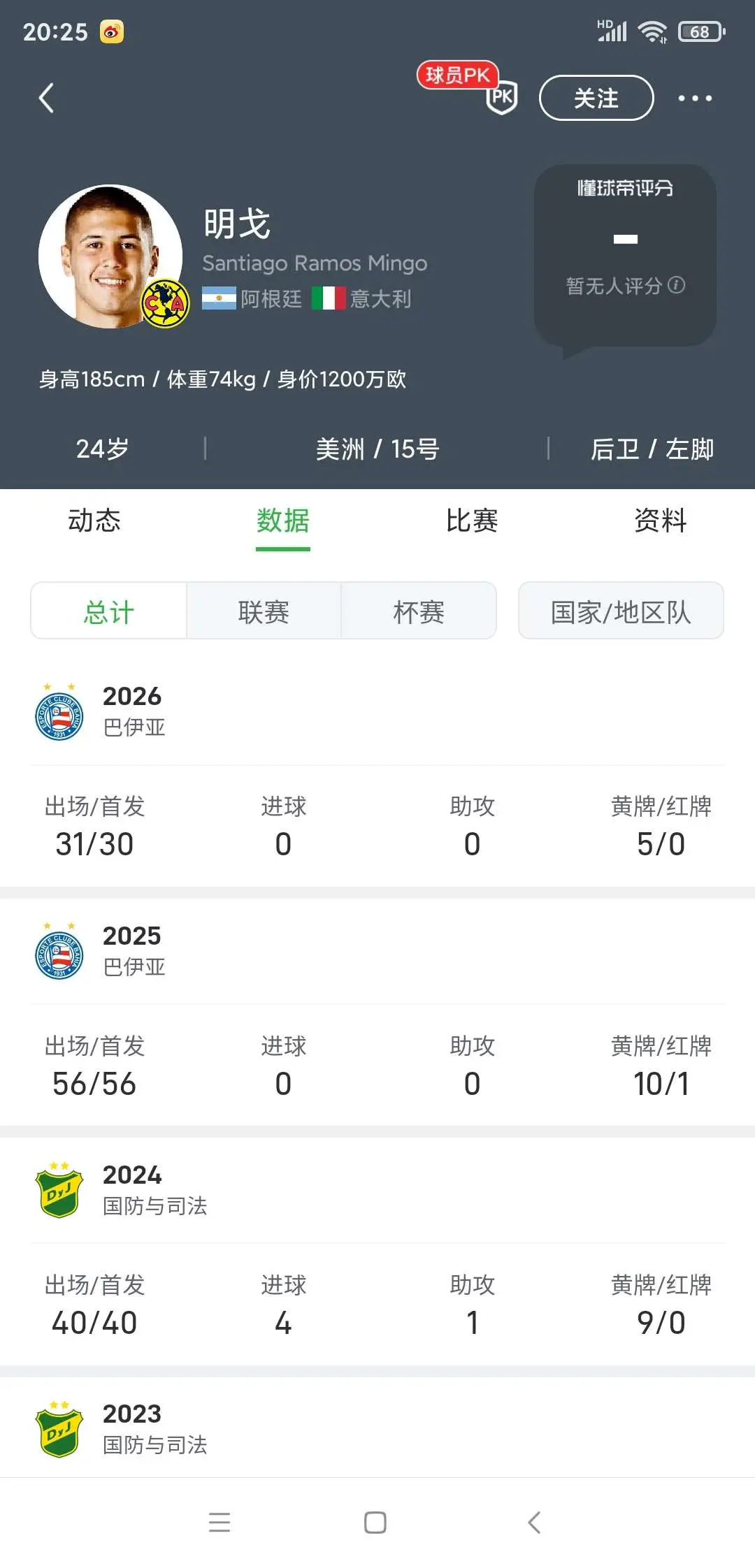The image size is (755, 1568).
Task: Select the 总计 stats filter
Action: point(109,611)
